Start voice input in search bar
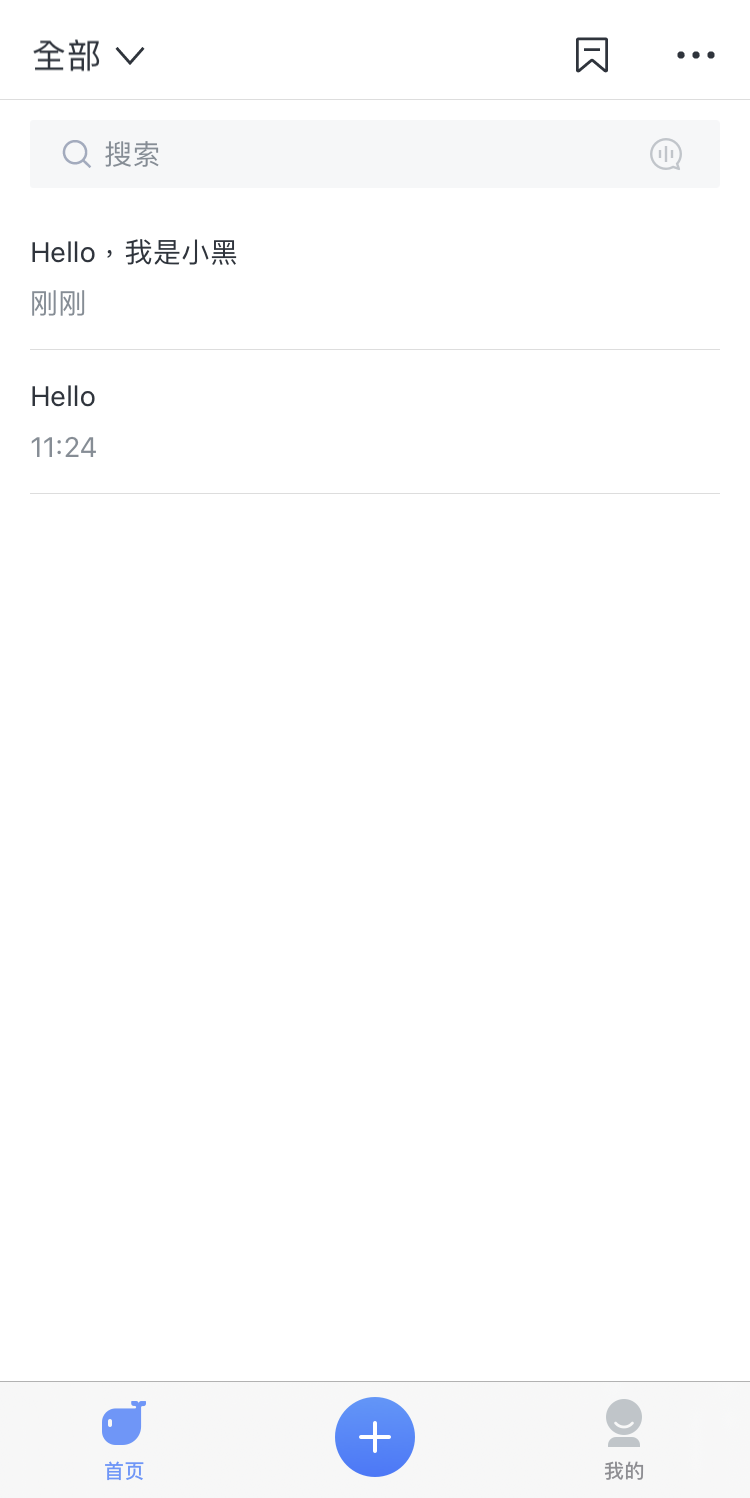This screenshot has width=750, height=1498. click(x=666, y=154)
